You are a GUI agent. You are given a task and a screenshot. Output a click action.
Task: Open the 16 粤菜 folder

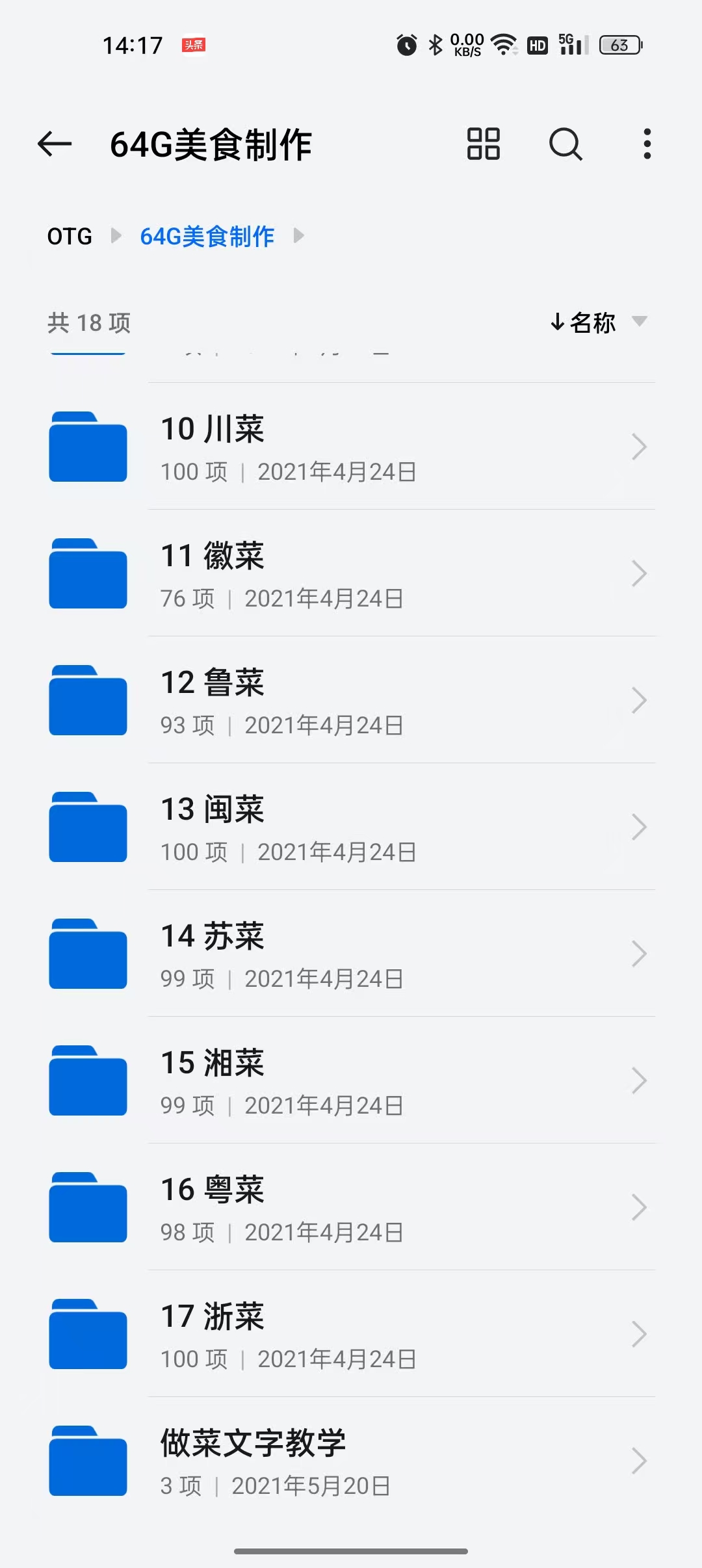pyautogui.click(x=351, y=1208)
